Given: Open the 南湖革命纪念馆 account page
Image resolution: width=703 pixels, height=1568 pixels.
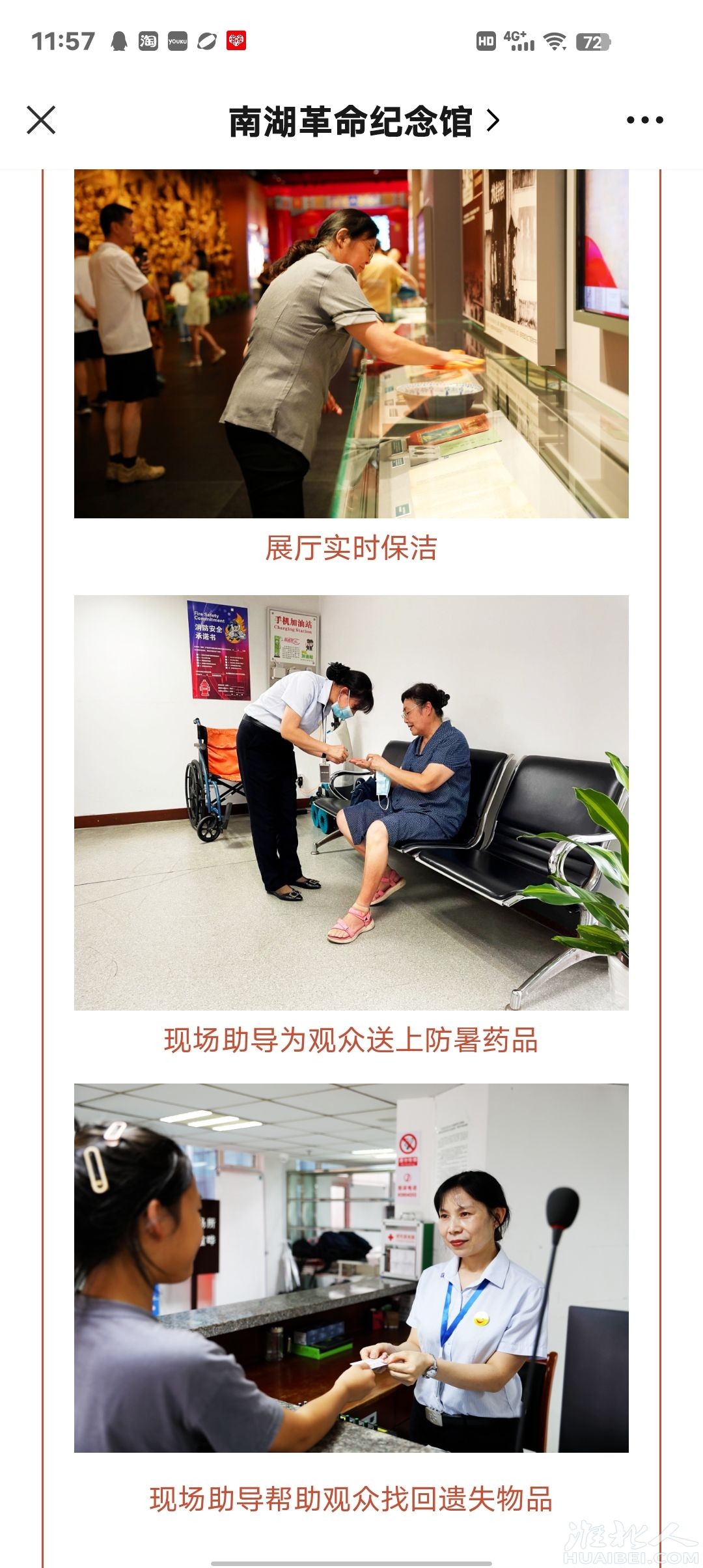Looking at the screenshot, I should (x=363, y=122).
